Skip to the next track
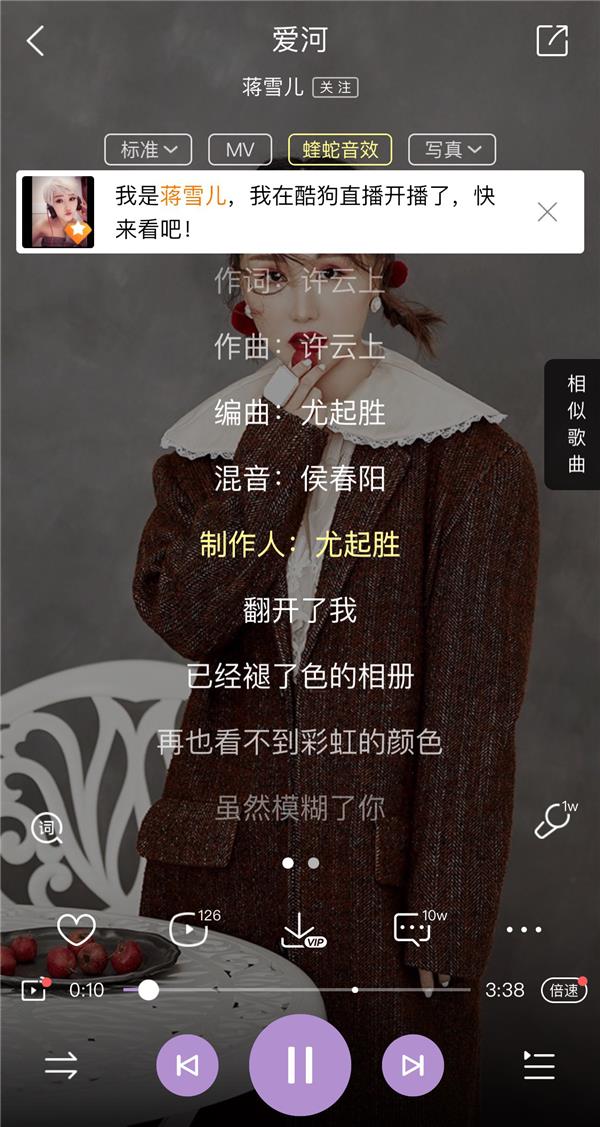 [412, 1065]
